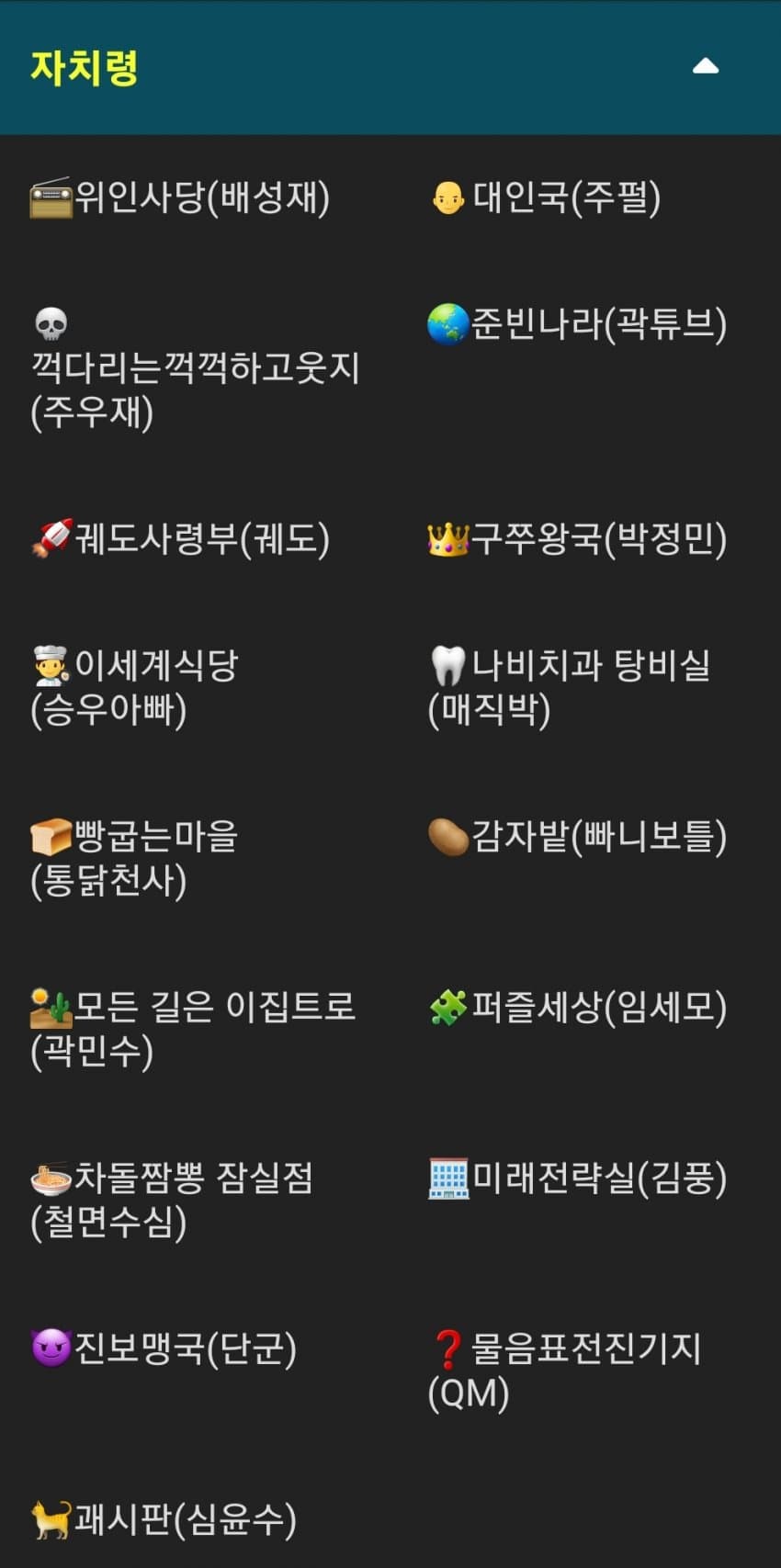Open 모든 길은 이집트로(곽민수)
Screen dimensions: 781x1568
(x=193, y=1029)
